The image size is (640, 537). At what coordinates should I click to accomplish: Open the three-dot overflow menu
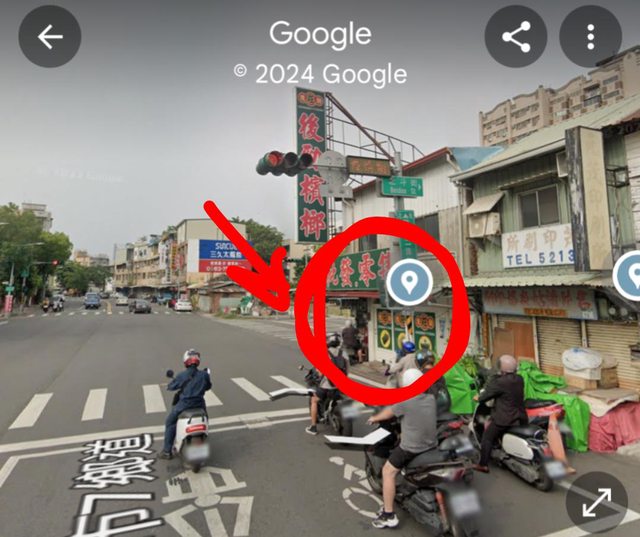click(x=590, y=37)
